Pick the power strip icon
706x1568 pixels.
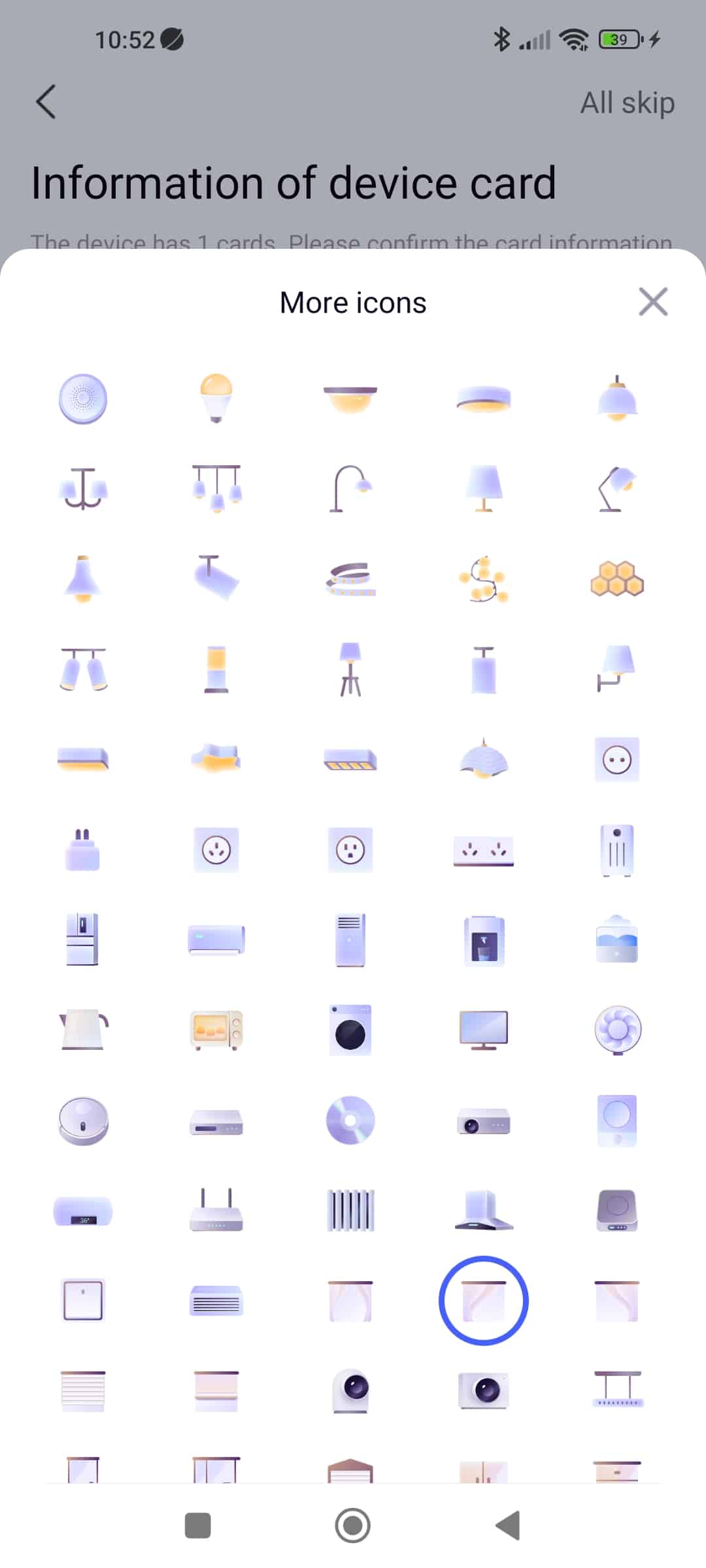pos(484,850)
